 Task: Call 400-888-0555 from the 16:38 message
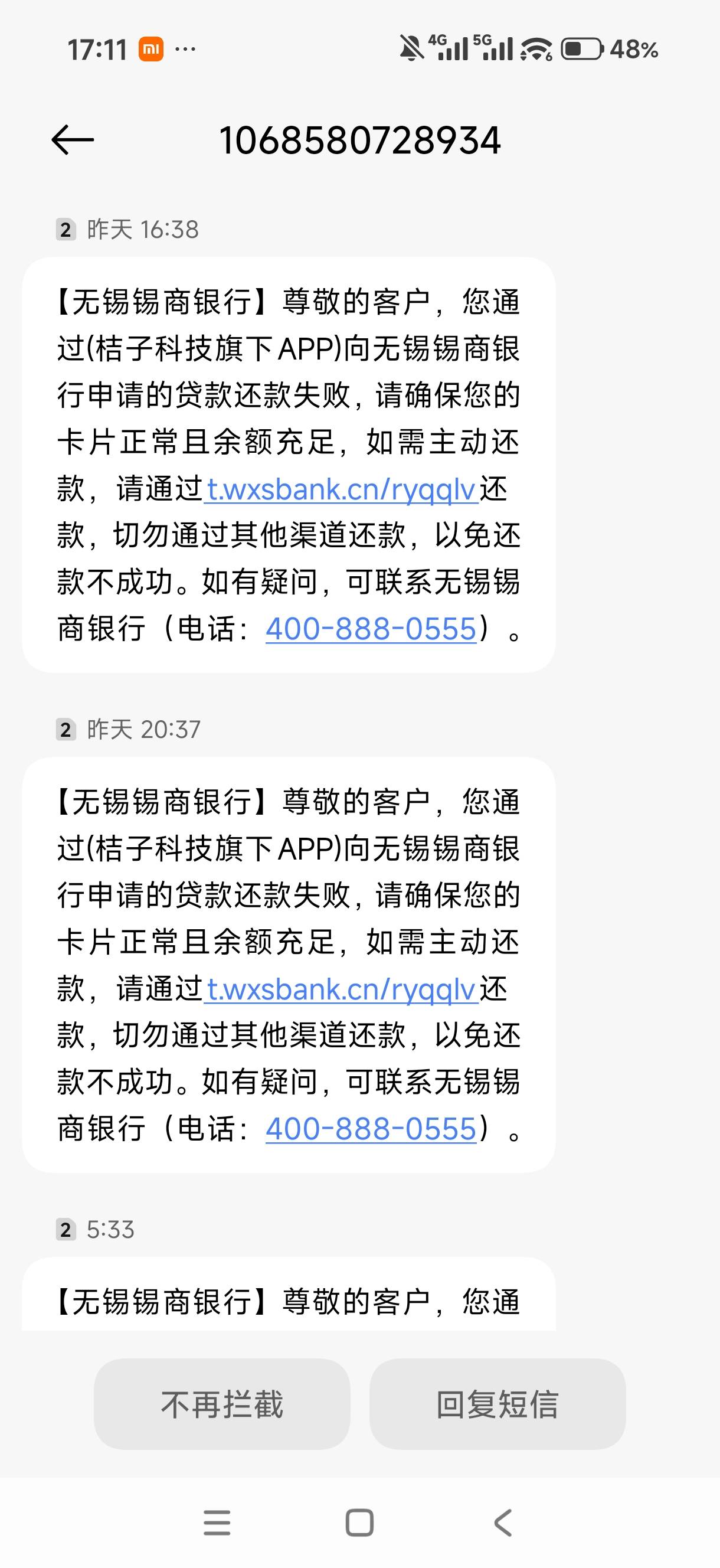(371, 629)
